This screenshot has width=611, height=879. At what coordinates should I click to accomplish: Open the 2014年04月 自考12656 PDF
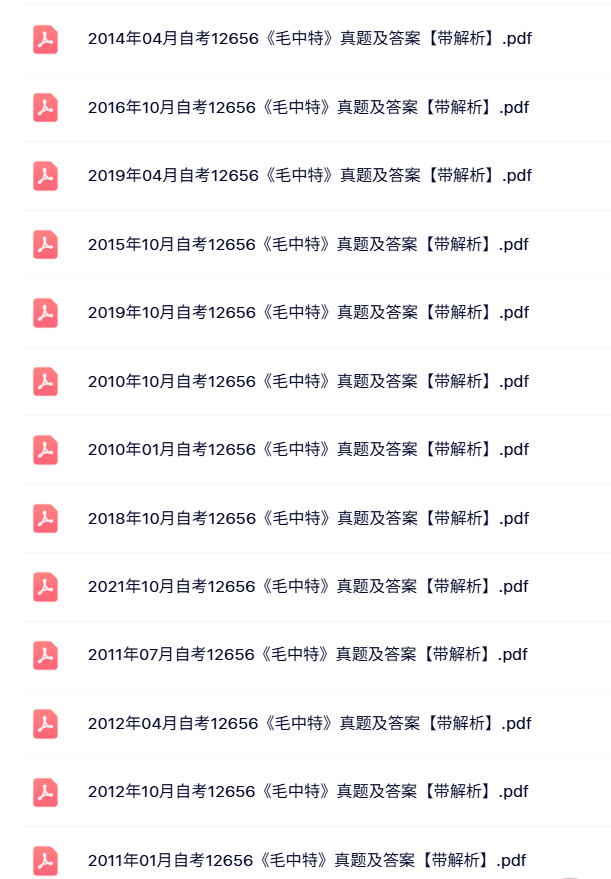coord(309,39)
